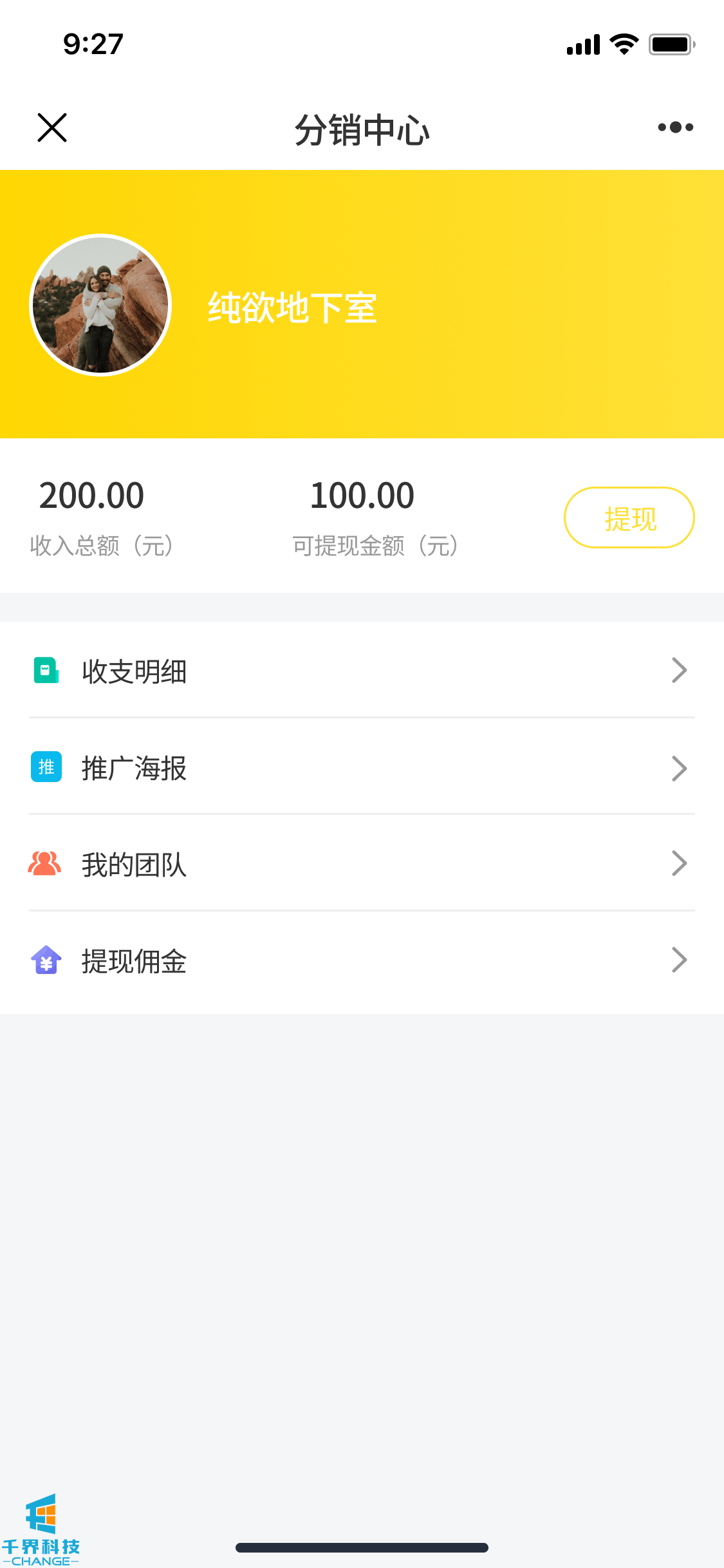Close the 分销中心 page

pos(52,127)
